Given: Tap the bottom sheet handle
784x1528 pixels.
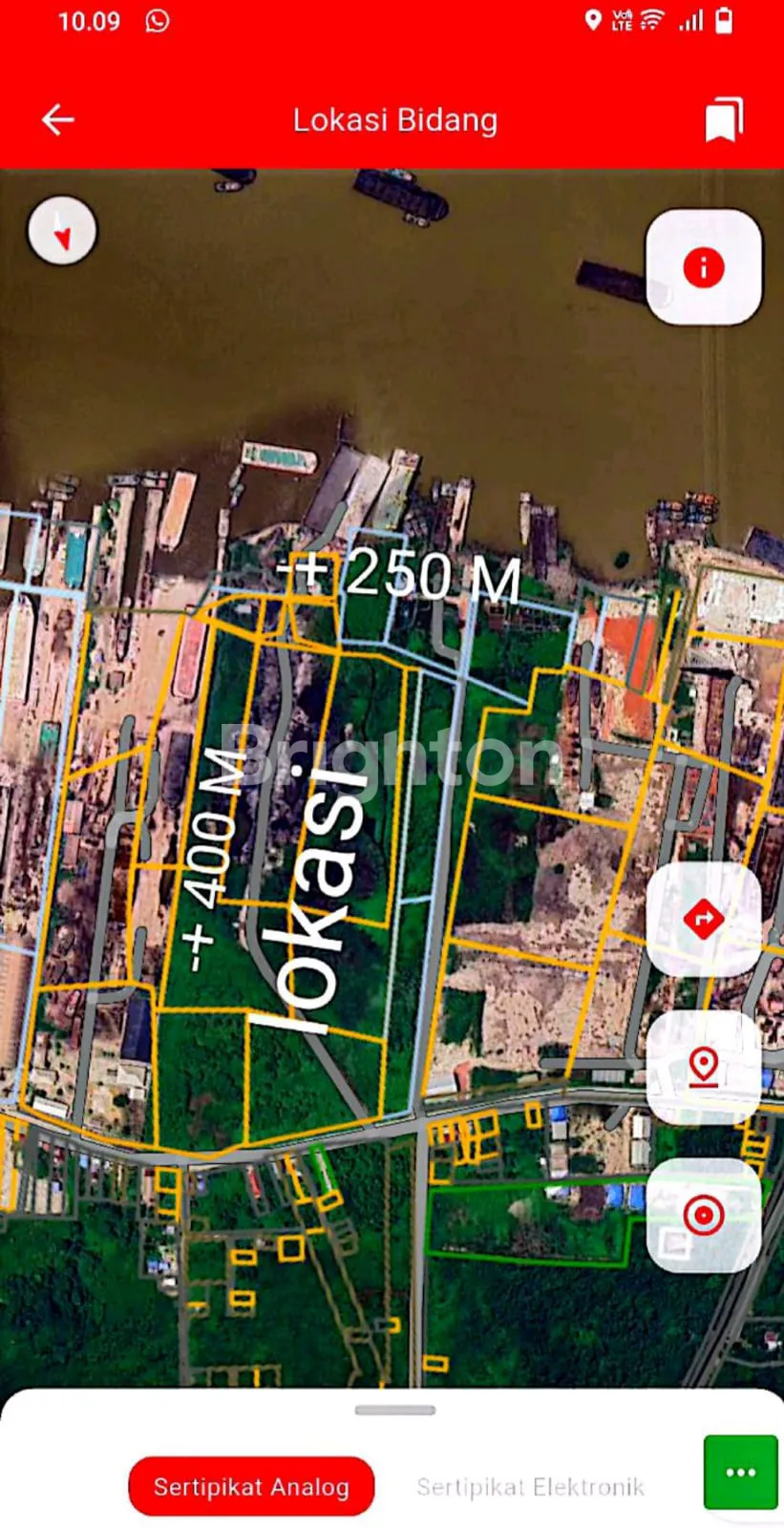Looking at the screenshot, I should pyautogui.click(x=394, y=1410).
